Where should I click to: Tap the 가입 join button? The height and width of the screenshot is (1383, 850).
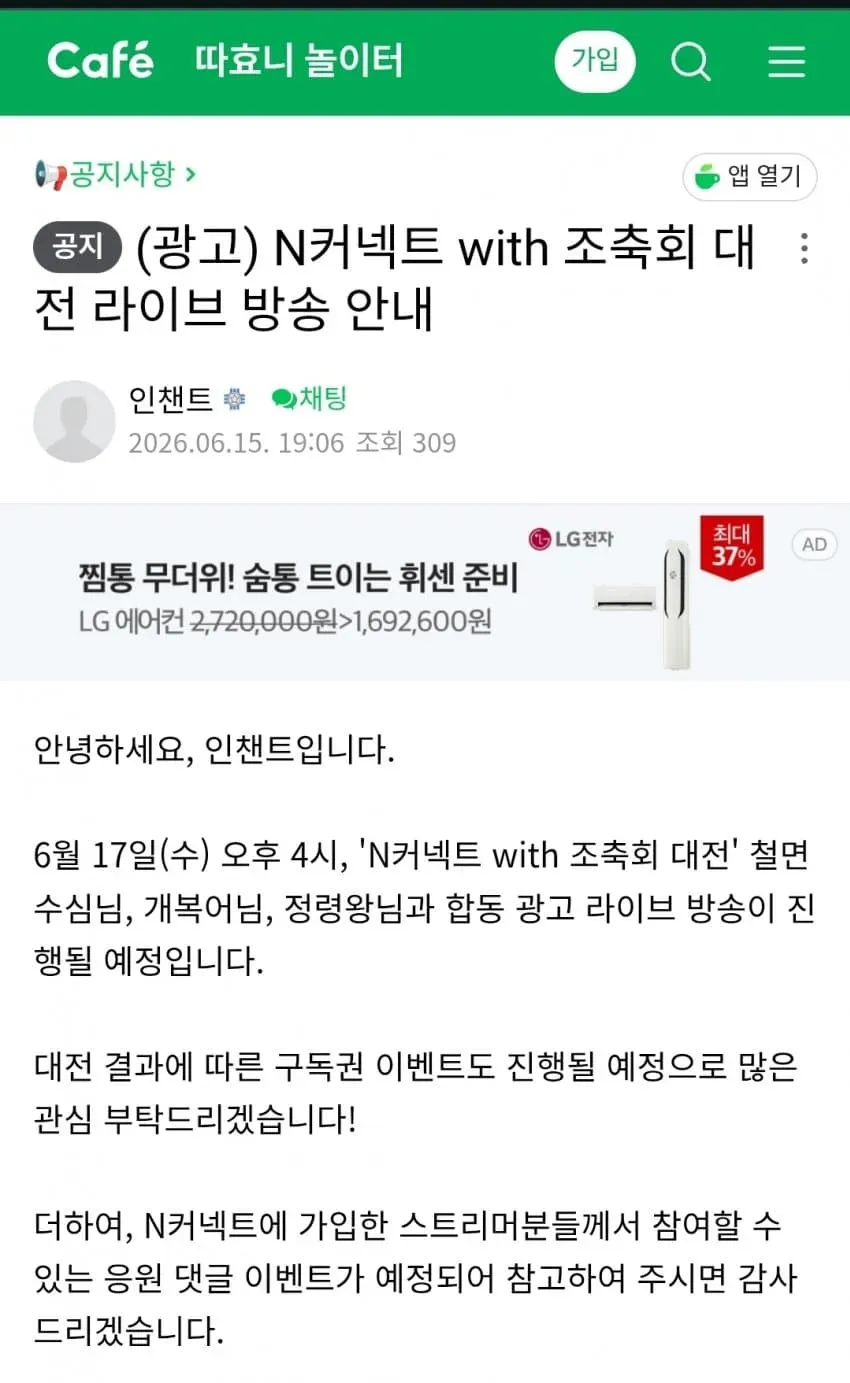click(594, 62)
